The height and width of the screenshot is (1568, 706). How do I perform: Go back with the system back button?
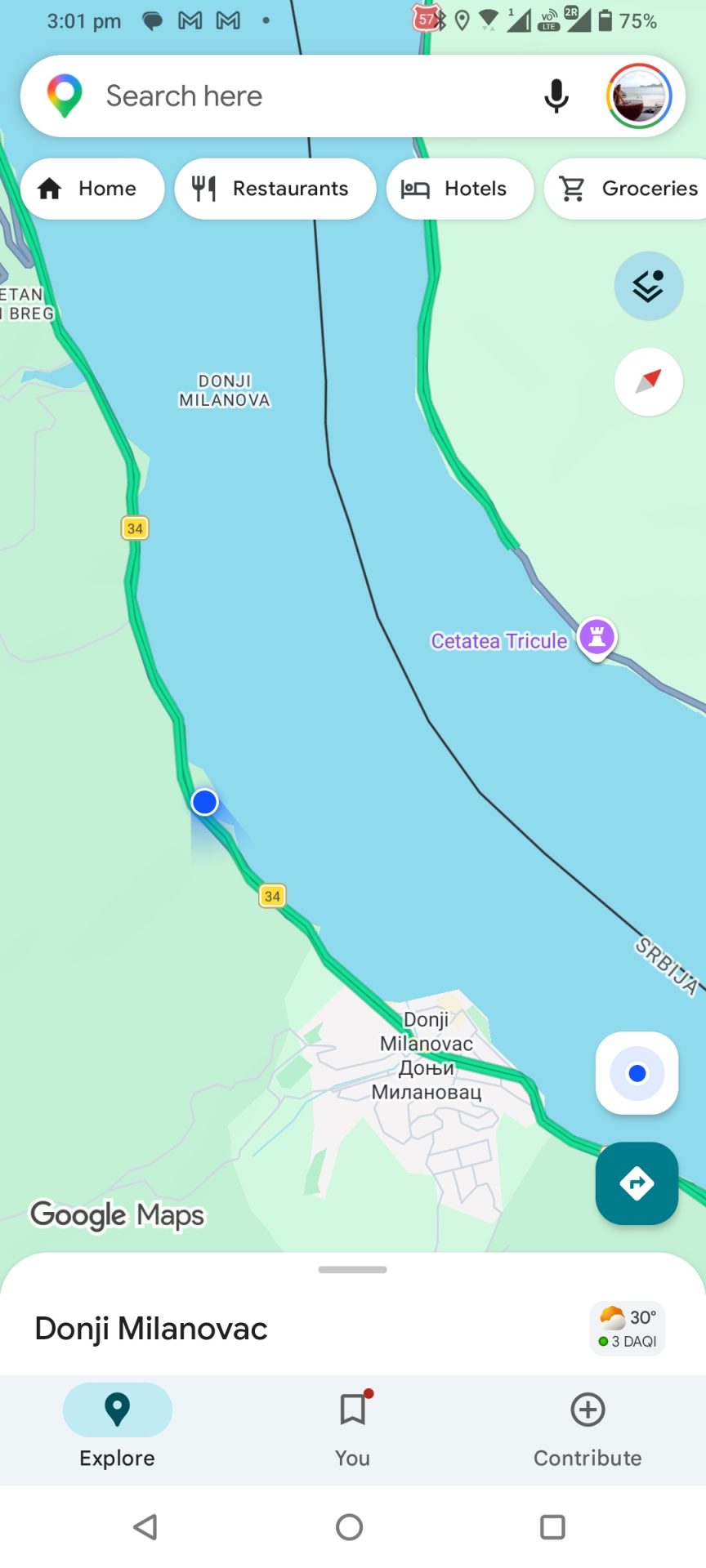click(145, 1526)
